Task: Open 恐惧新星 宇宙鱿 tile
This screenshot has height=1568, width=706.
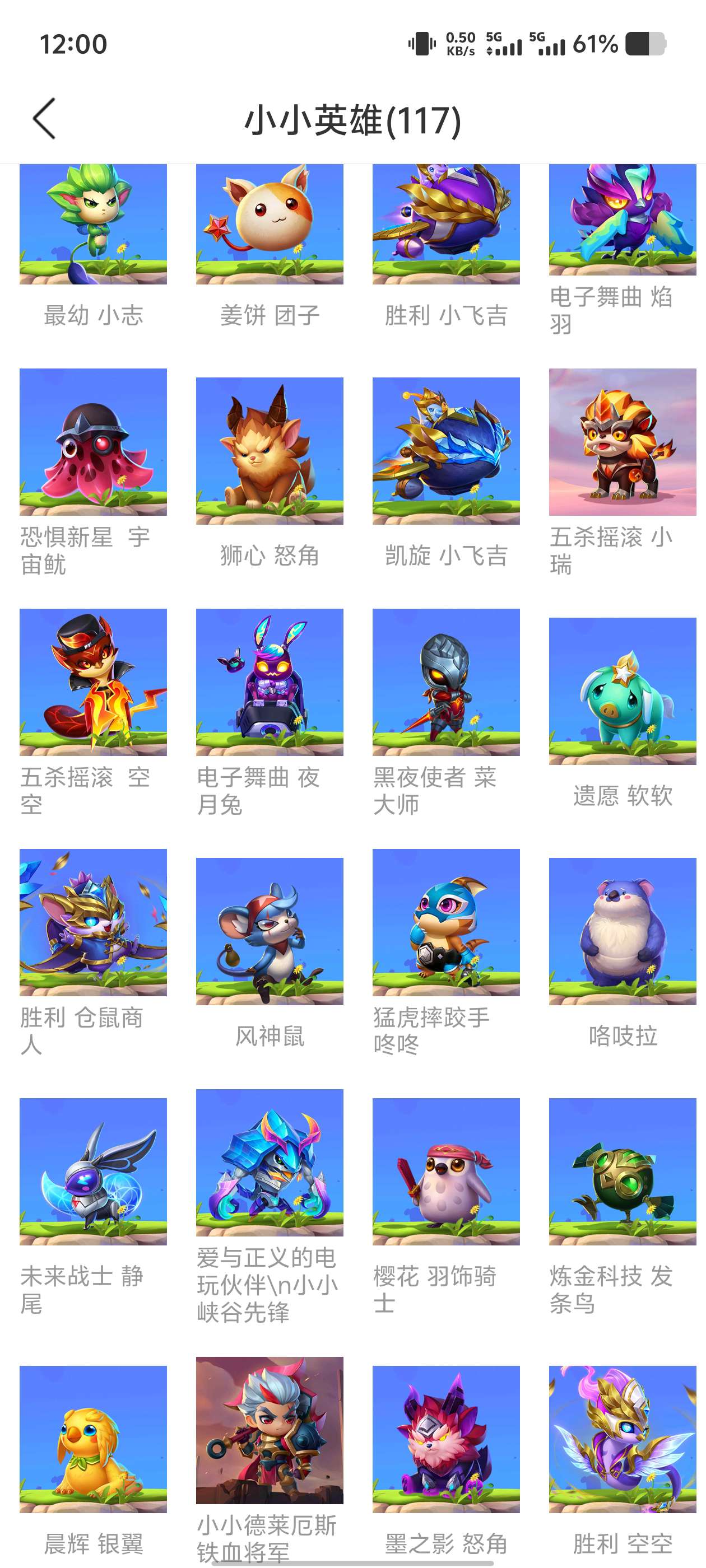Action: (x=93, y=442)
